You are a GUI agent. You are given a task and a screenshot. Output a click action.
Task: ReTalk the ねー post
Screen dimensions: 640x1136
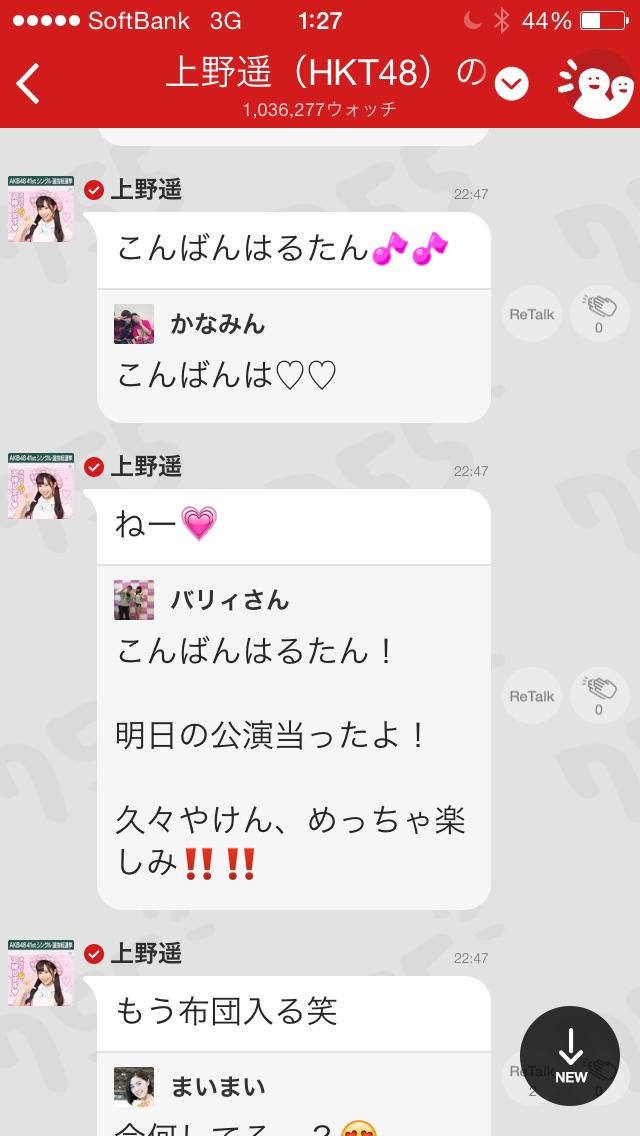point(531,696)
